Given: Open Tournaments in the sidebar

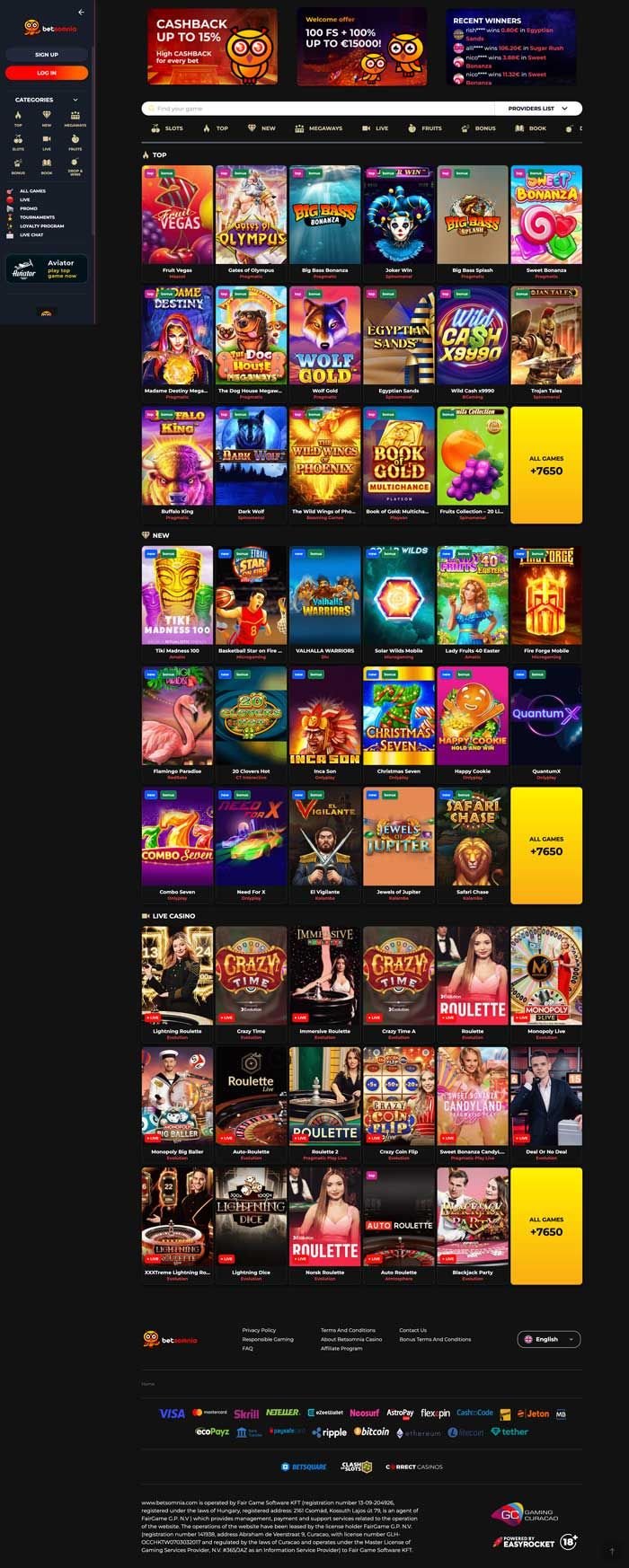Looking at the screenshot, I should [37, 217].
